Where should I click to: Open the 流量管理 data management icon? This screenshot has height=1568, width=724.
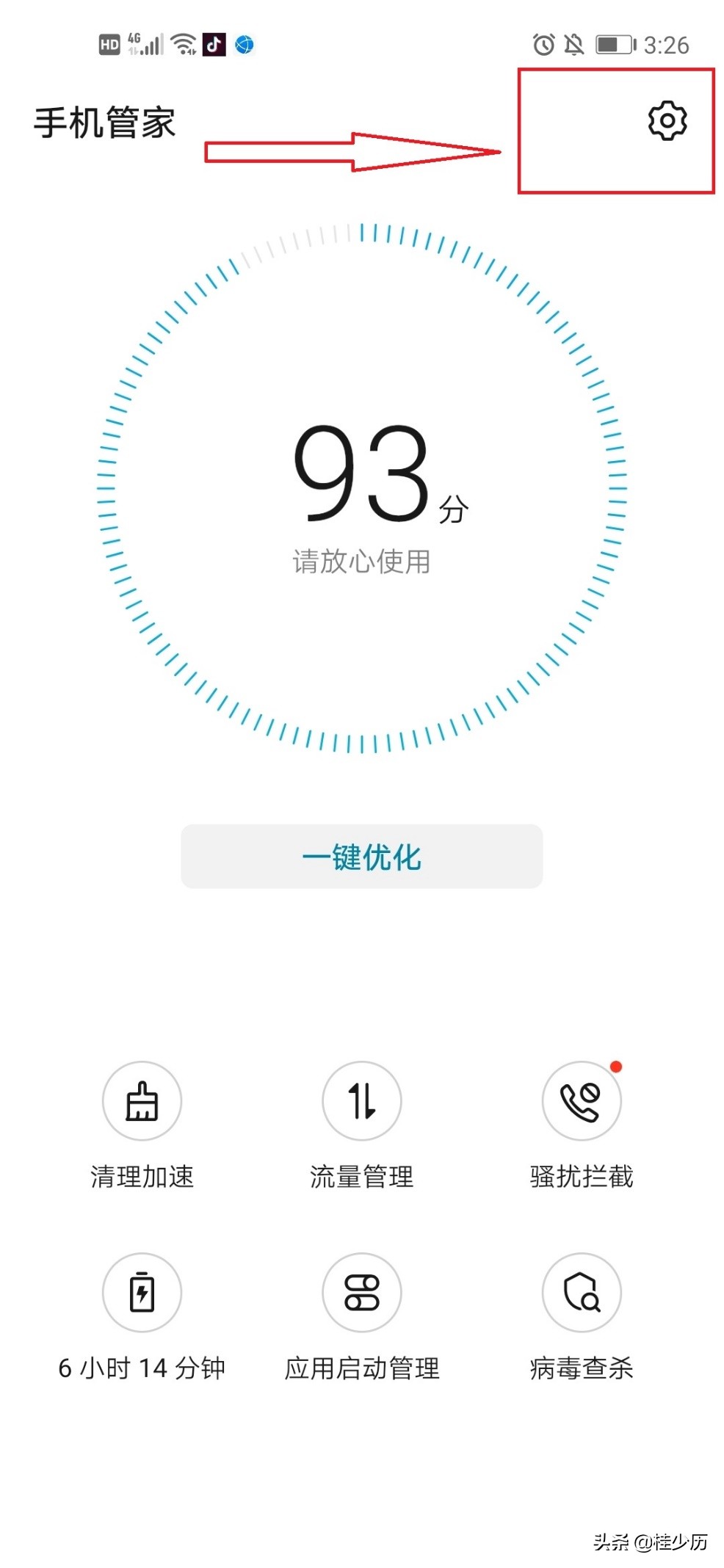(x=361, y=1101)
